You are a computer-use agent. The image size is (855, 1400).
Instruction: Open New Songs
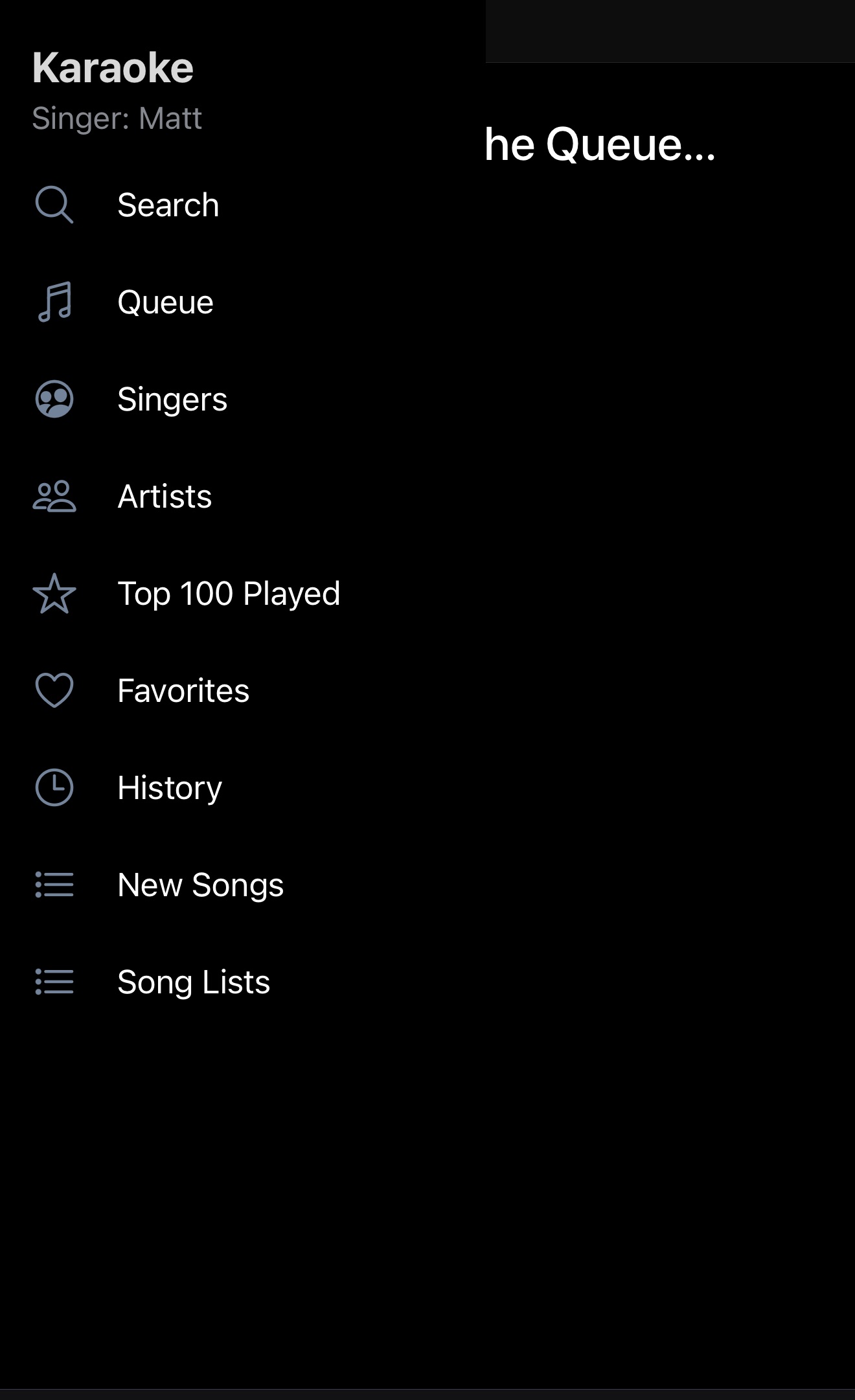tap(200, 885)
